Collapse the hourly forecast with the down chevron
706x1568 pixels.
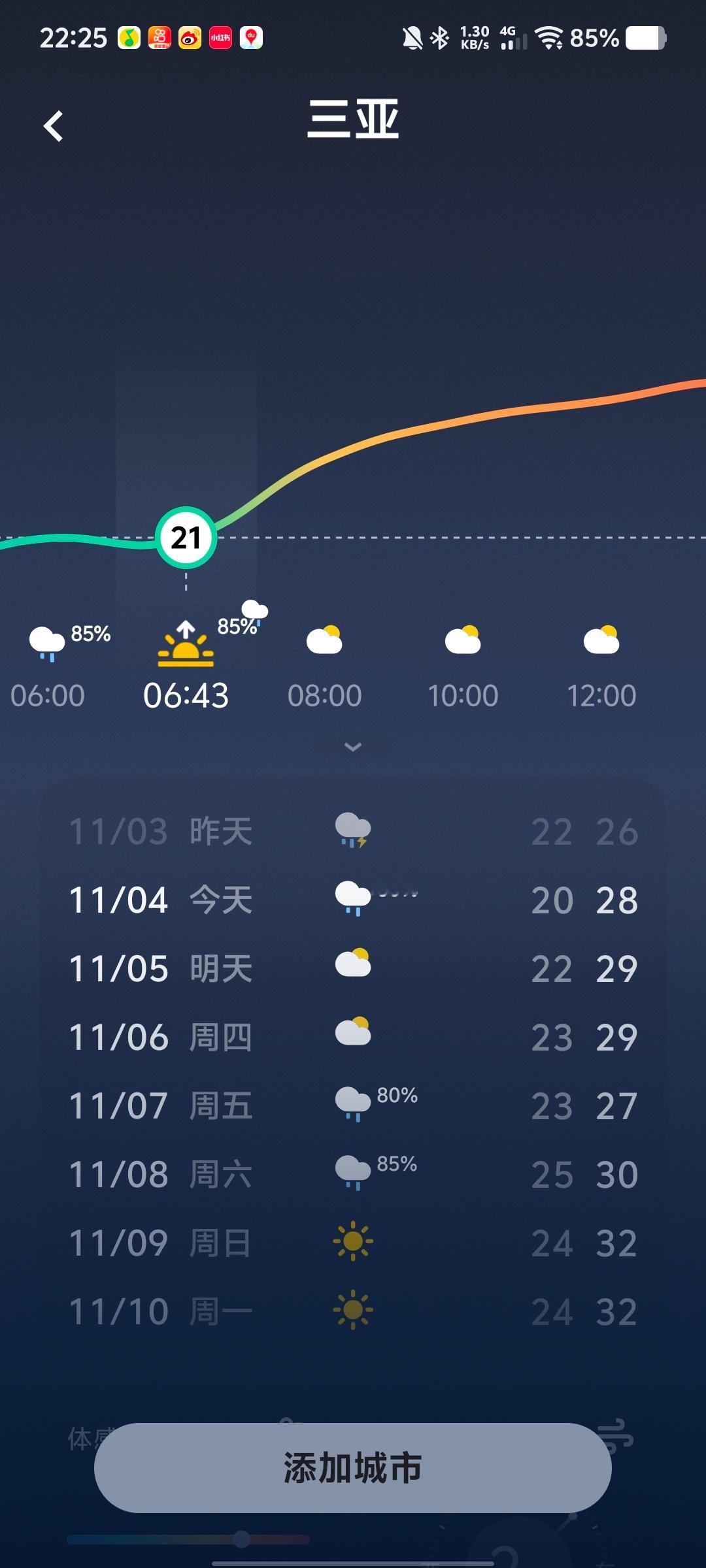coord(353,747)
